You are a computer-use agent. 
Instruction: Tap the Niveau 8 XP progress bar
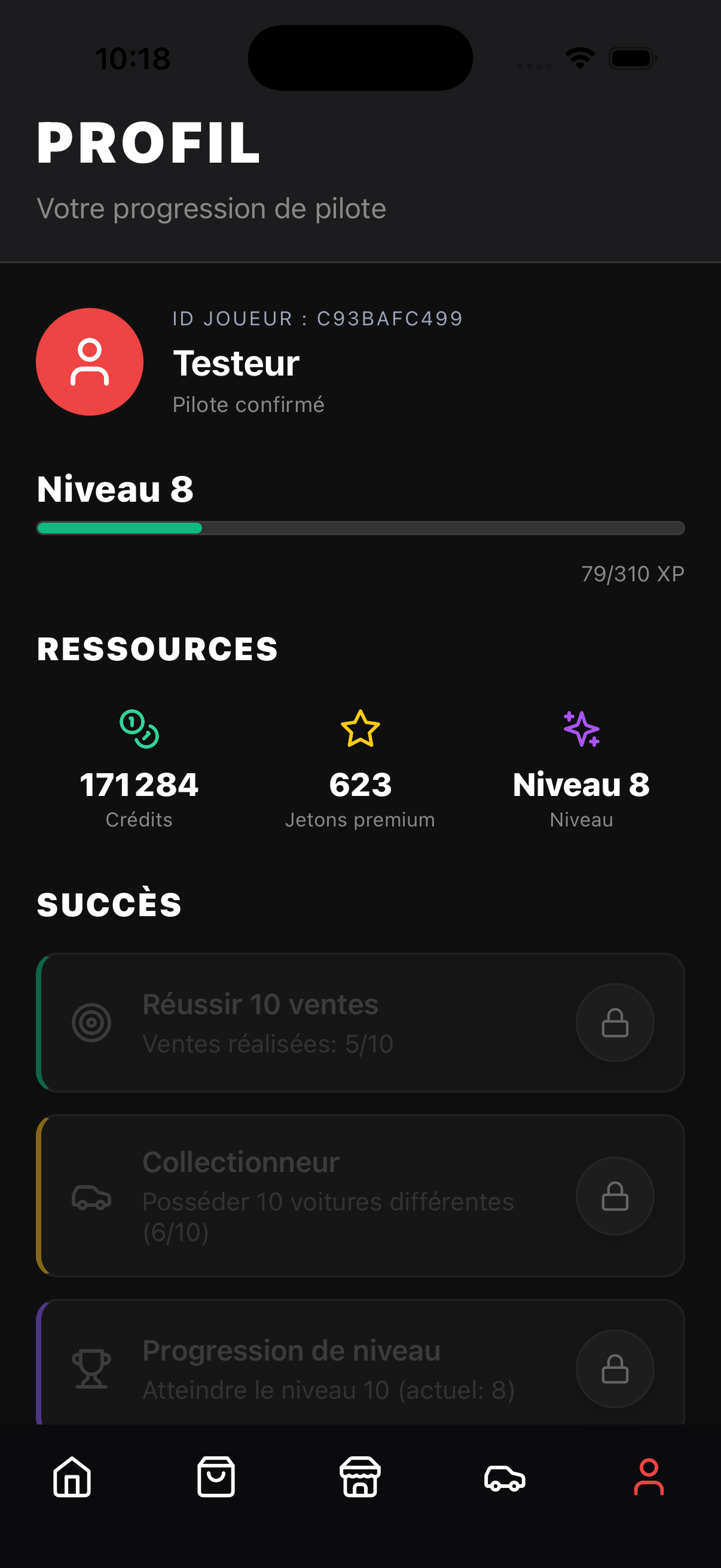pos(360,529)
